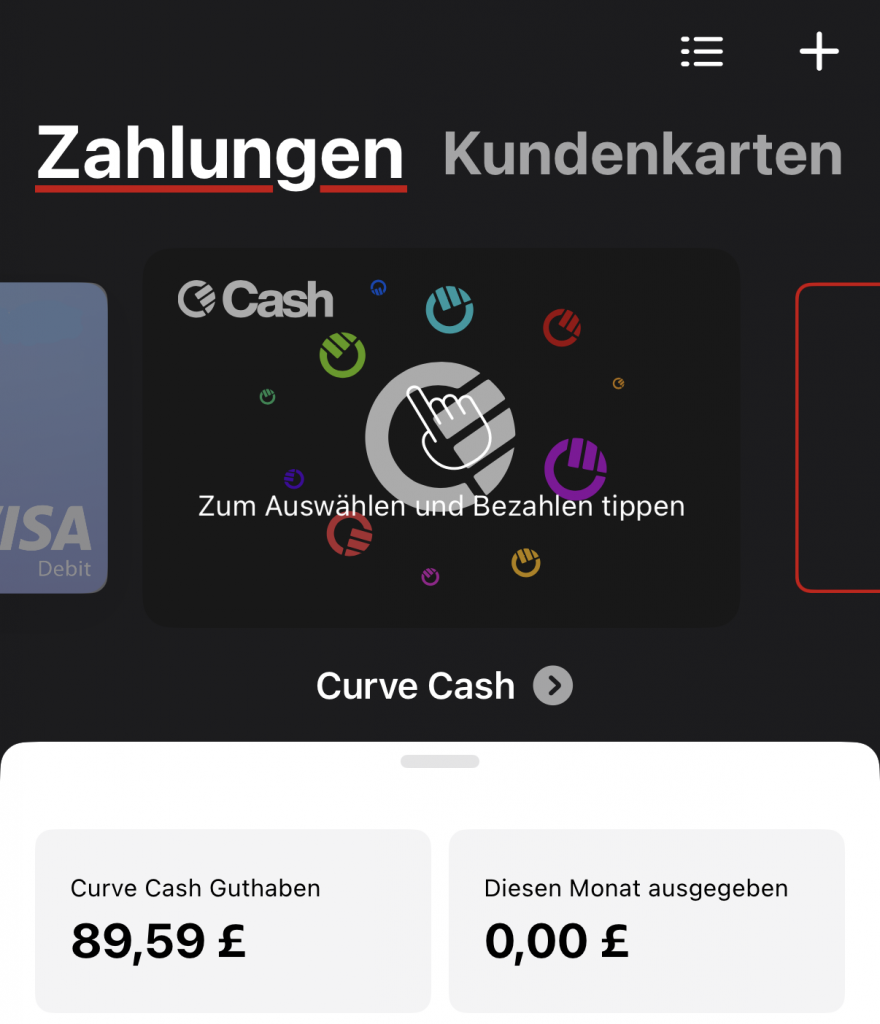This screenshot has height=1024, width=880.
Task: Open the Curve Cash details chevron
Action: pos(555,685)
